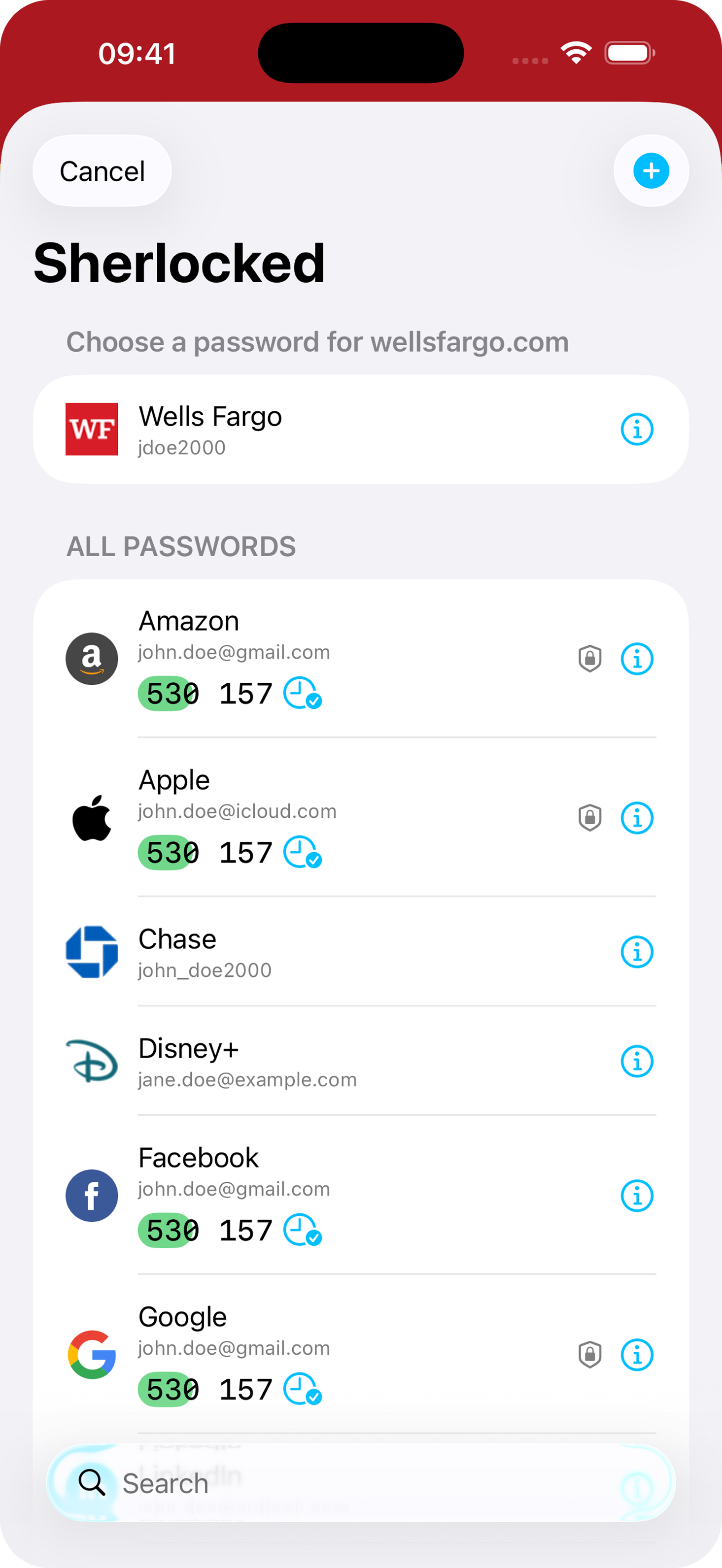Select the Google logo icon
The image size is (722, 1568).
(91, 1354)
